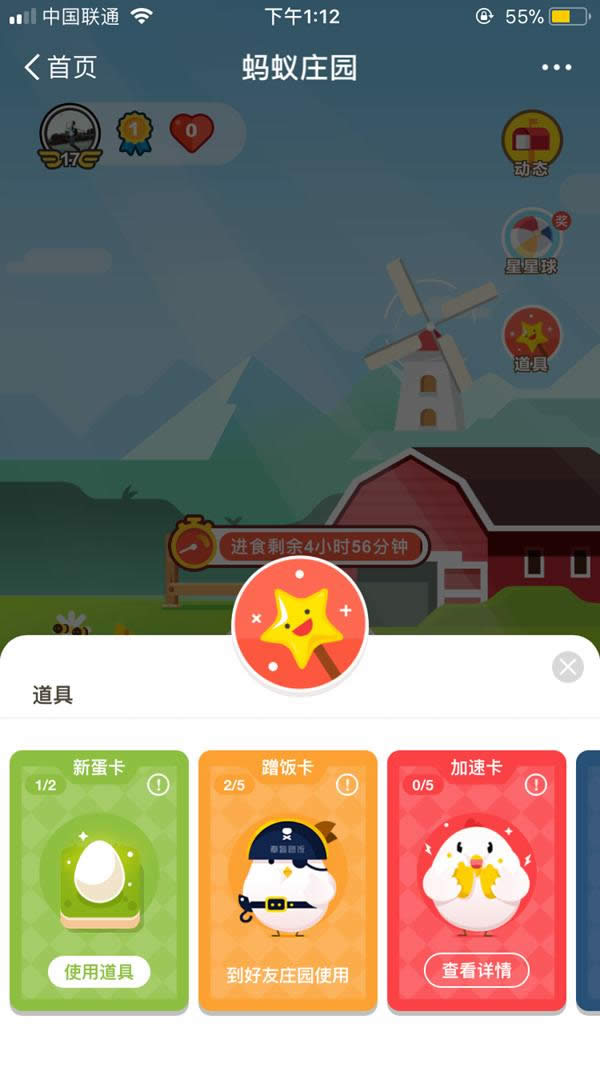Go back to 首页
The width and height of the screenshot is (600, 1067).
point(60,68)
